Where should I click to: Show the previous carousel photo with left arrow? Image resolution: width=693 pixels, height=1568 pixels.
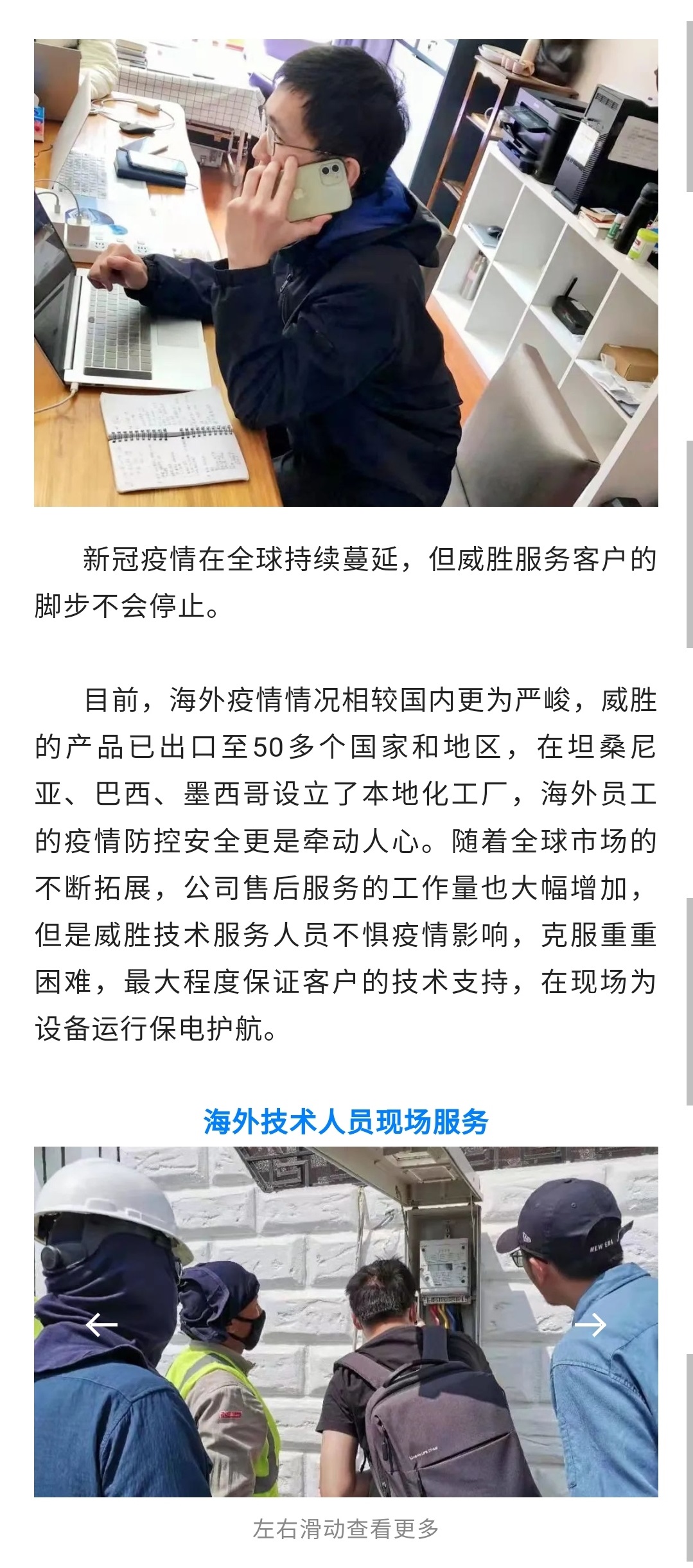[101, 1324]
